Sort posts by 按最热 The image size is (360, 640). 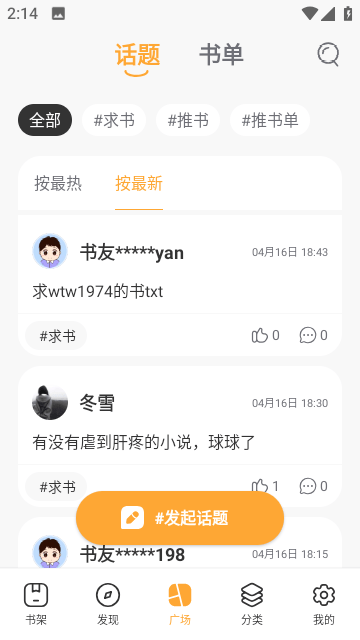[58, 183]
